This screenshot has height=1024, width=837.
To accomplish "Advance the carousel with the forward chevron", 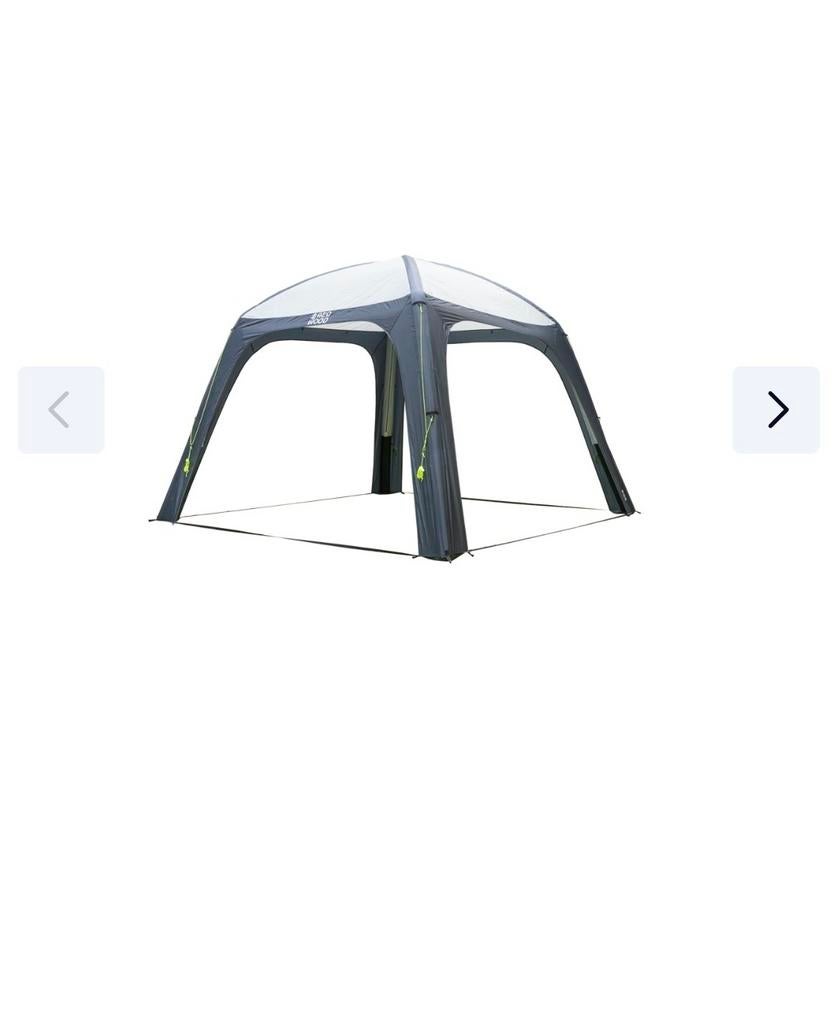I will (x=776, y=409).
